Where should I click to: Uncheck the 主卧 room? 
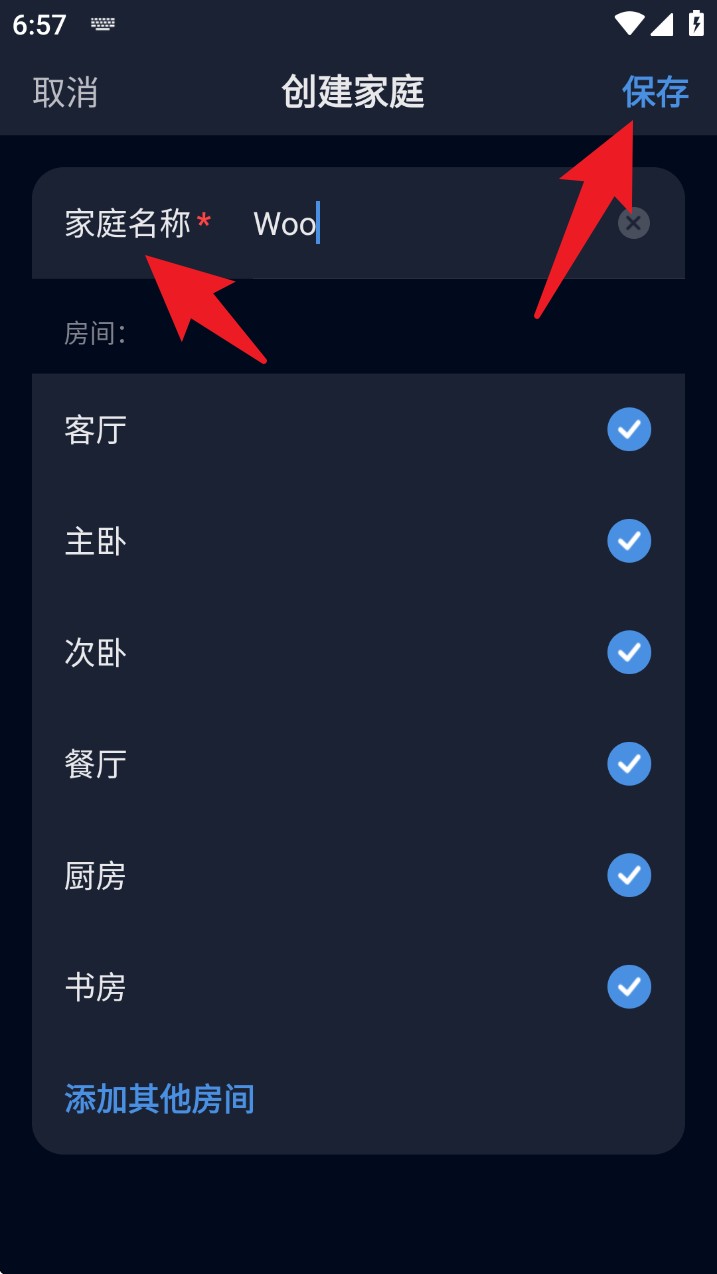click(x=629, y=541)
